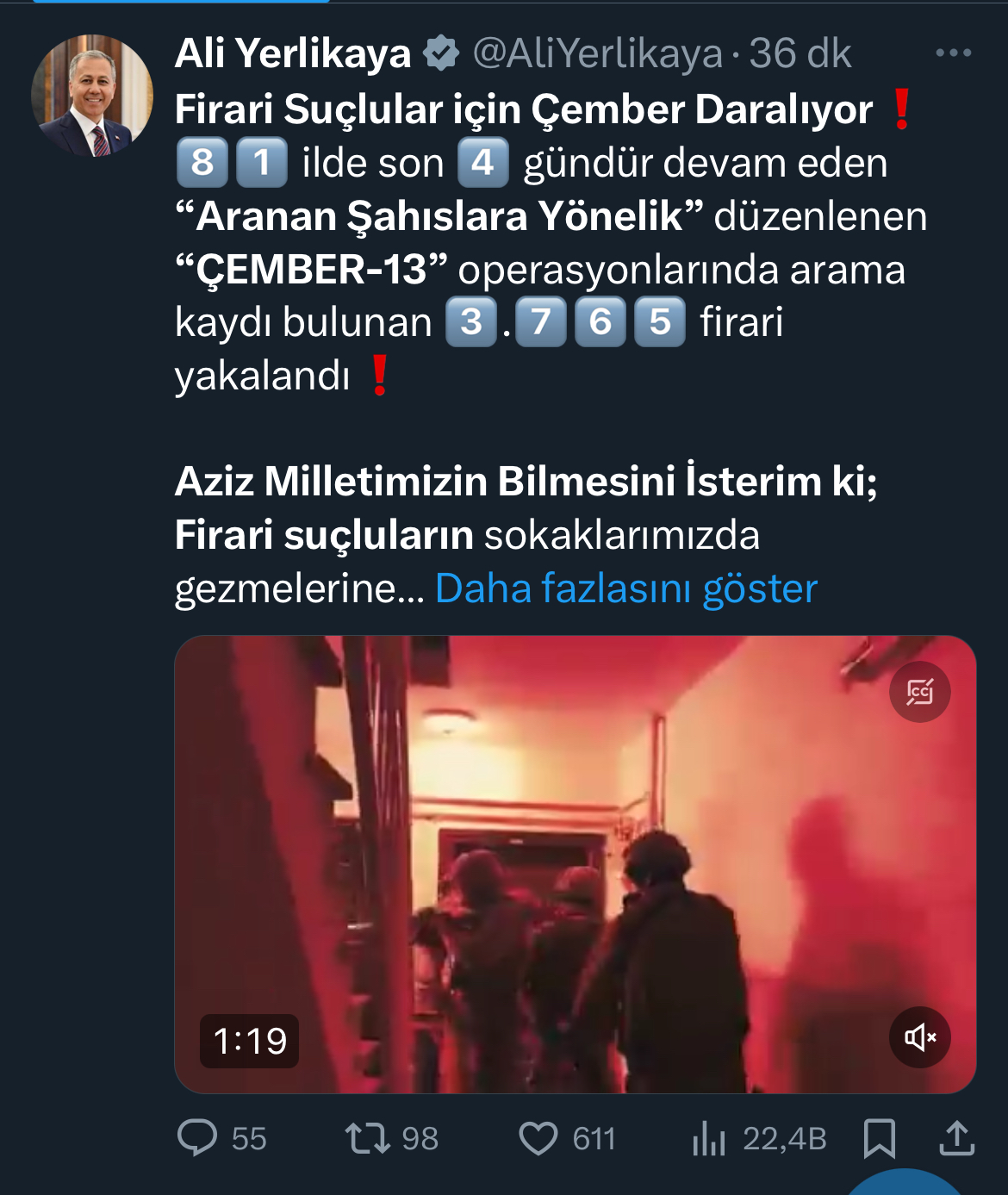Bookmark this tweet
1008x1195 pixels.
[880, 1138]
